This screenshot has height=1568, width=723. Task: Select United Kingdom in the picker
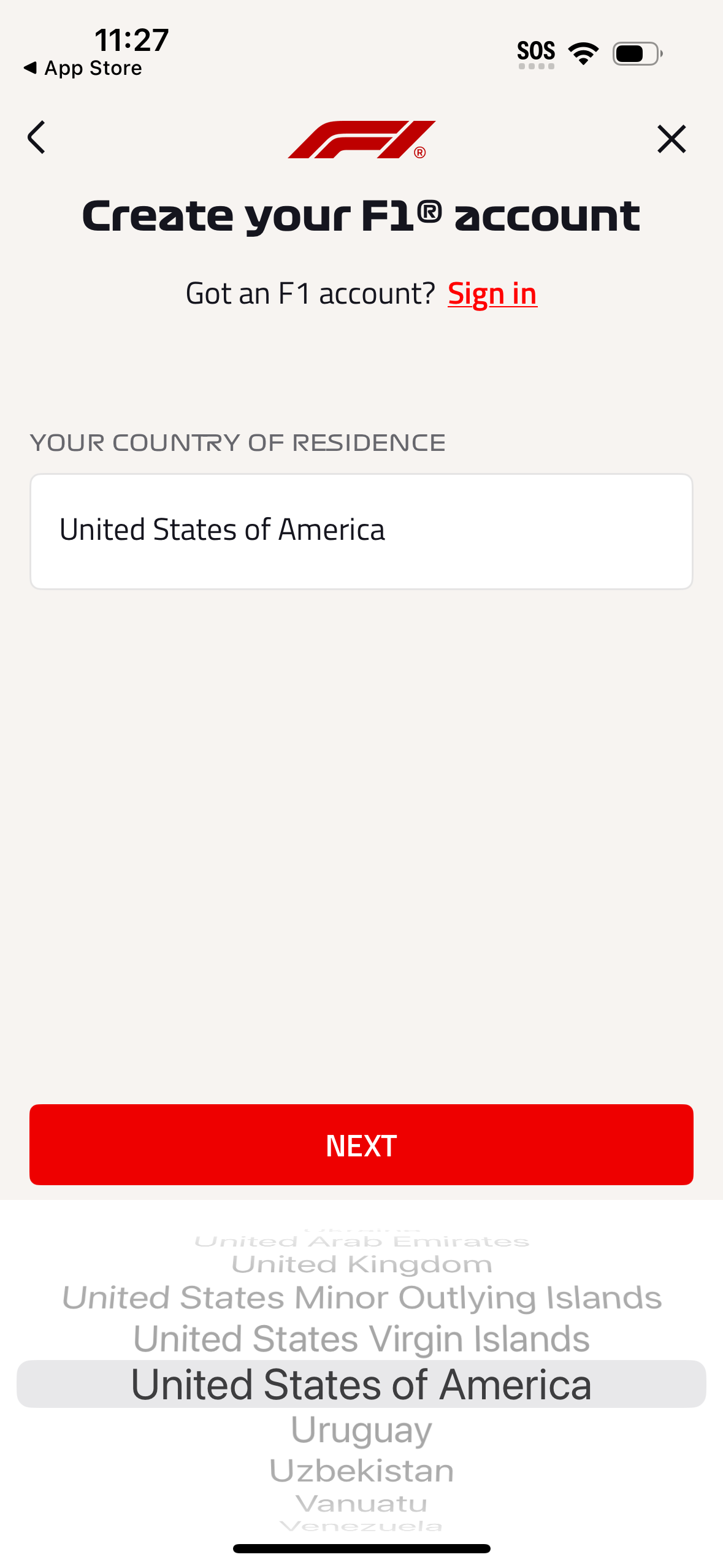[361, 1264]
